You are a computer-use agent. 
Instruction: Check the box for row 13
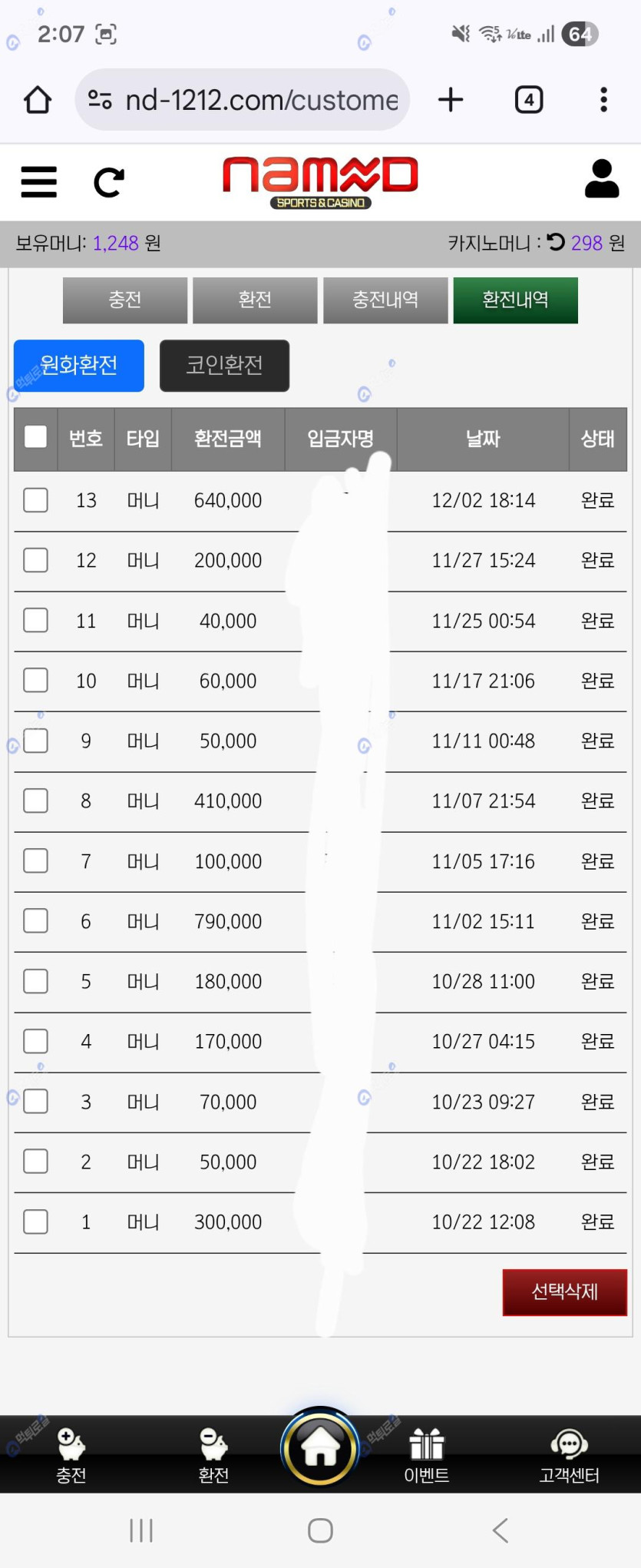(x=36, y=500)
